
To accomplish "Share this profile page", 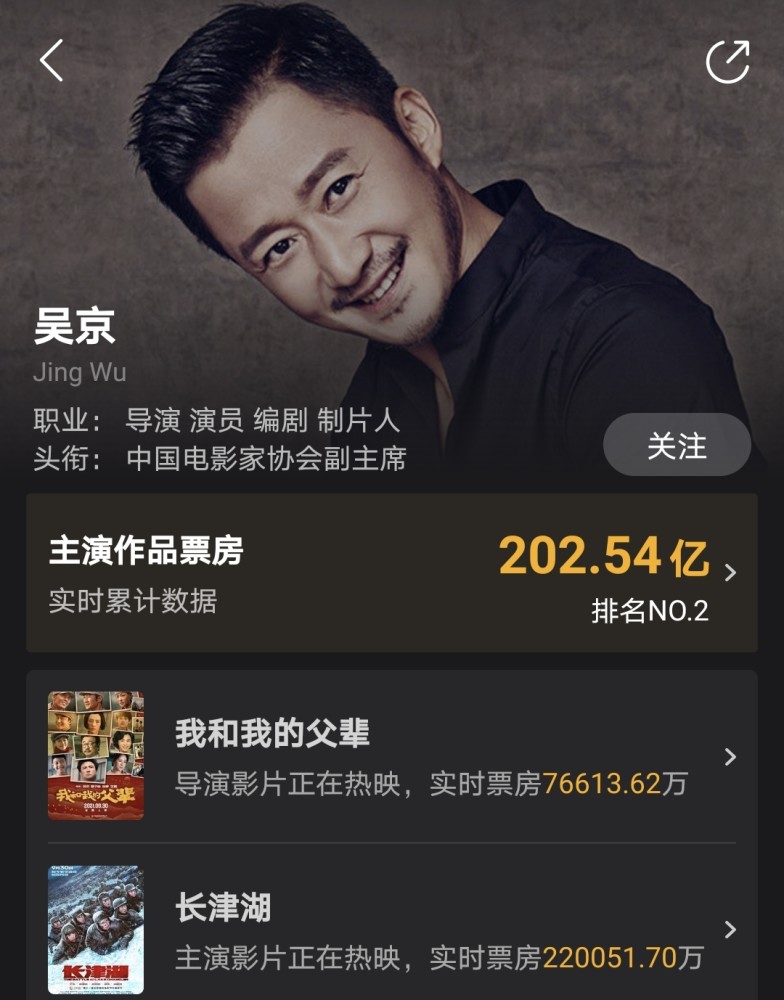I will click(x=727, y=62).
